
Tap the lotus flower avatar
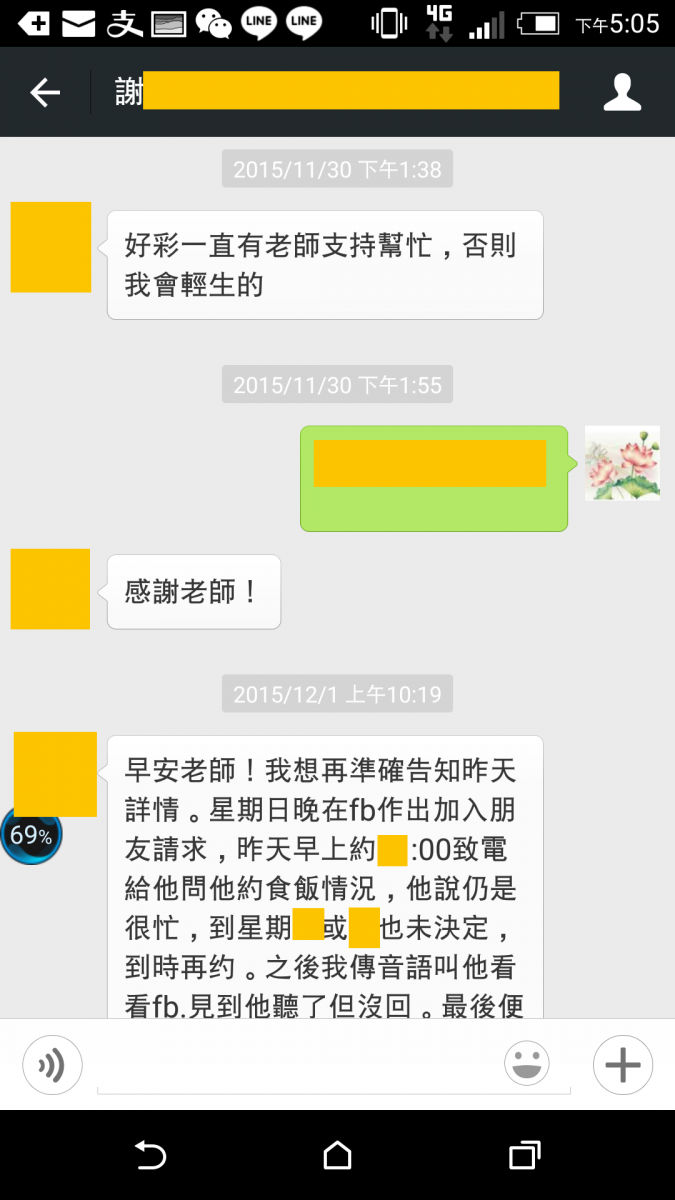click(621, 463)
